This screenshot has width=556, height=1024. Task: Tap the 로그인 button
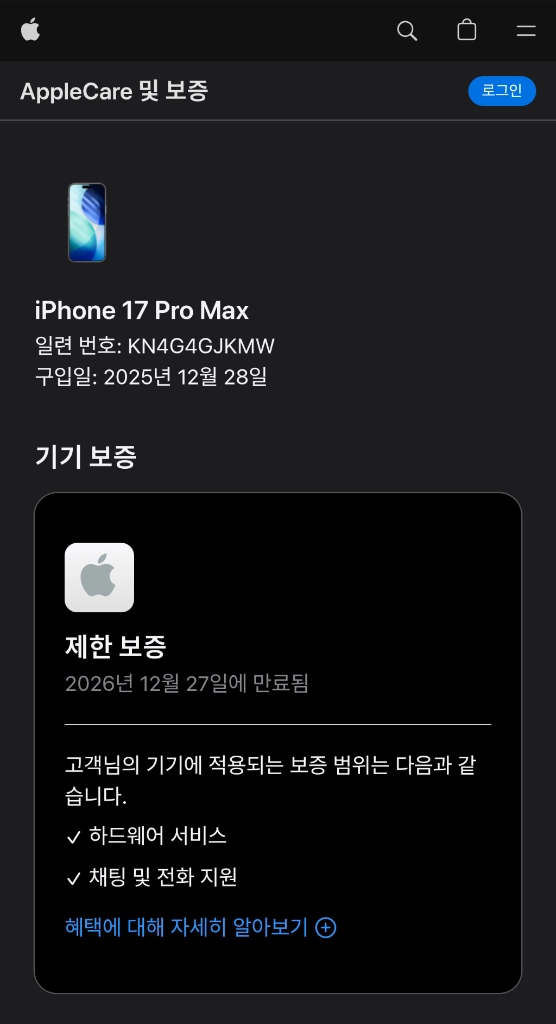tap(502, 91)
